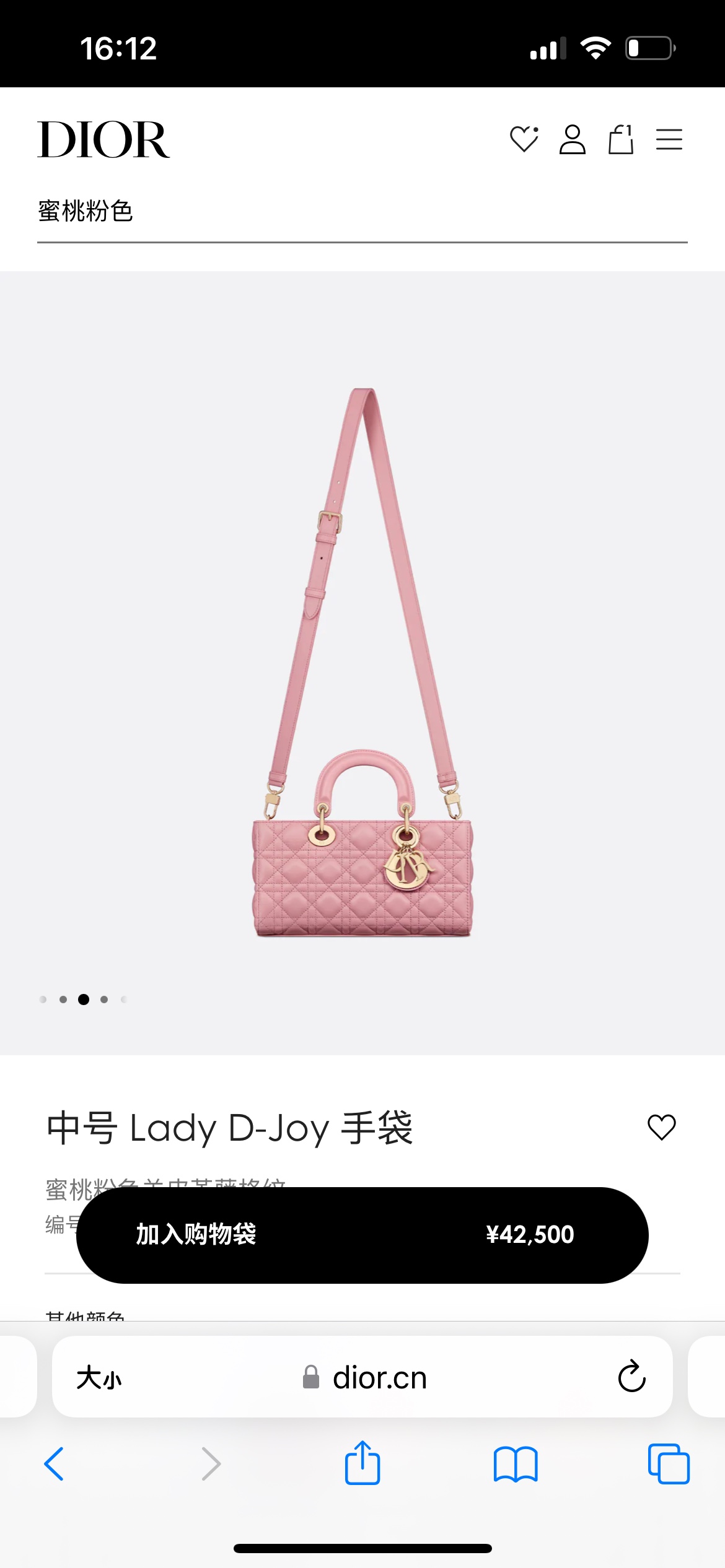This screenshot has width=725, height=1568.
Task: Open the hamburger menu
Action: click(x=669, y=139)
